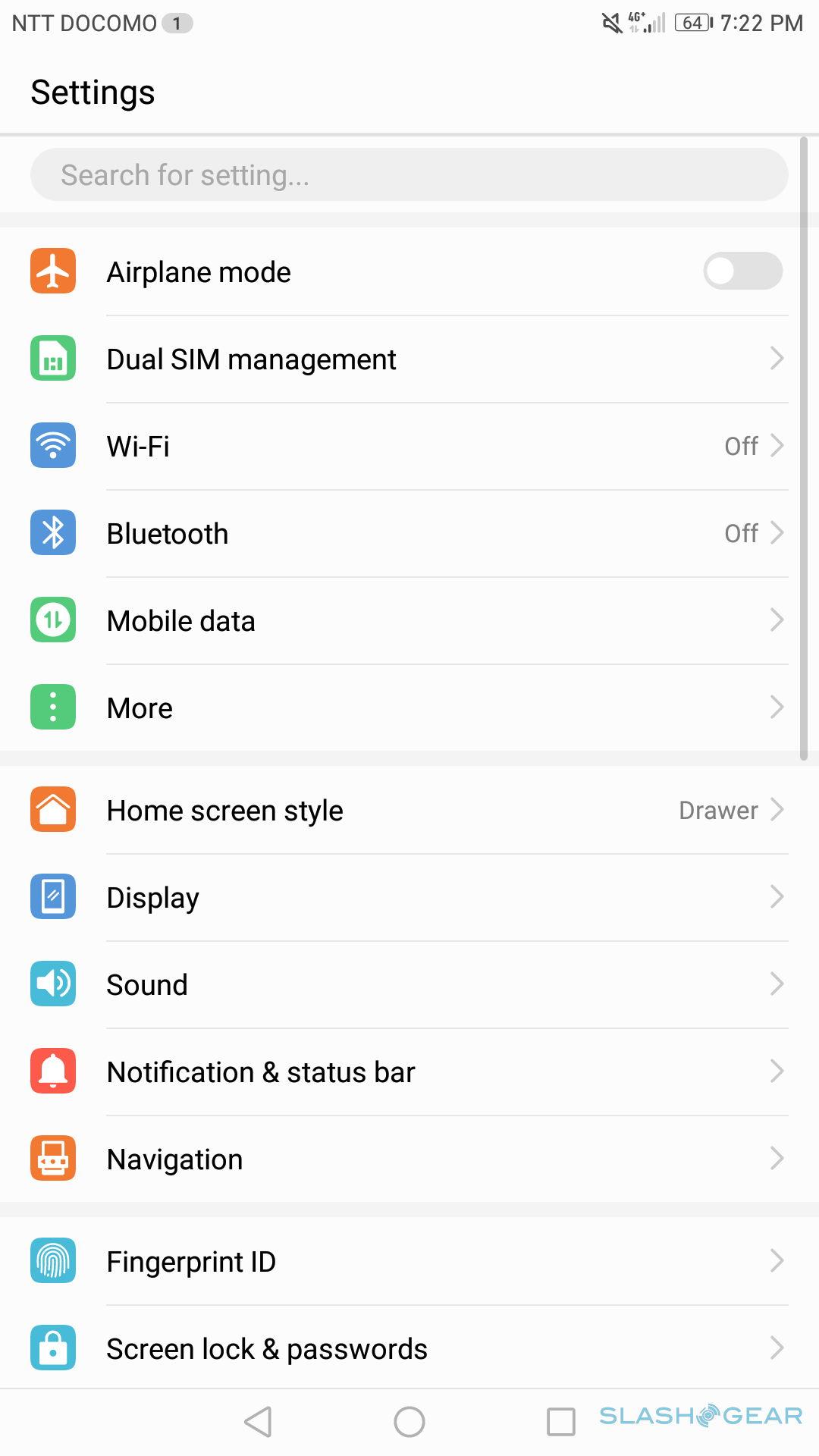Viewport: 819px width, 1456px height.
Task: Open Fingerprint ID settings
Action: 409,1262
